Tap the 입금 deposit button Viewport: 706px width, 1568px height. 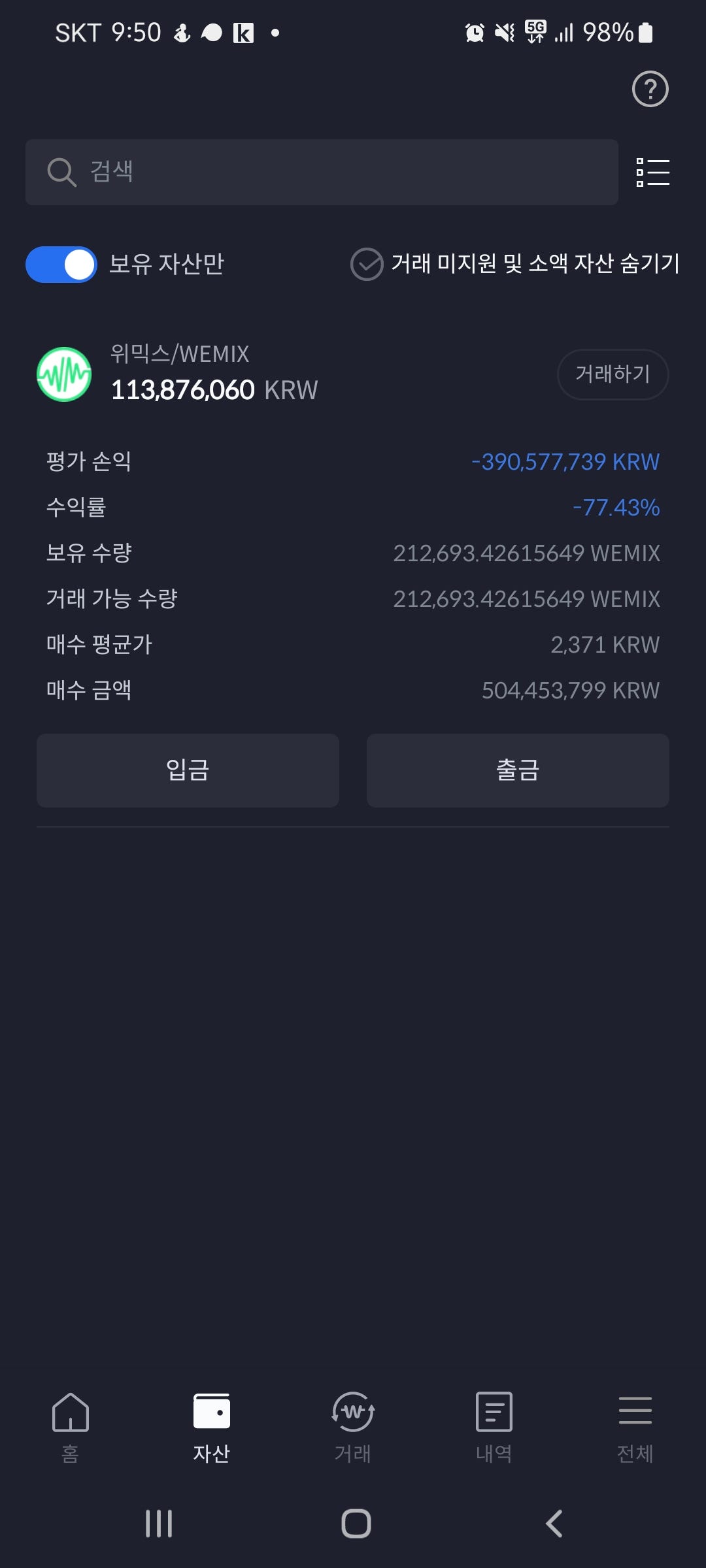[188, 770]
